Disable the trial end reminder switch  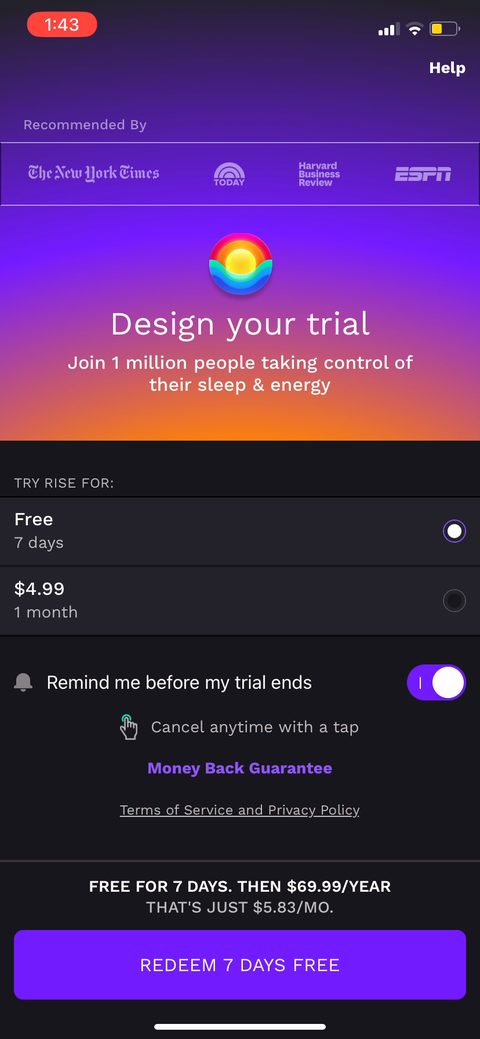(x=436, y=683)
